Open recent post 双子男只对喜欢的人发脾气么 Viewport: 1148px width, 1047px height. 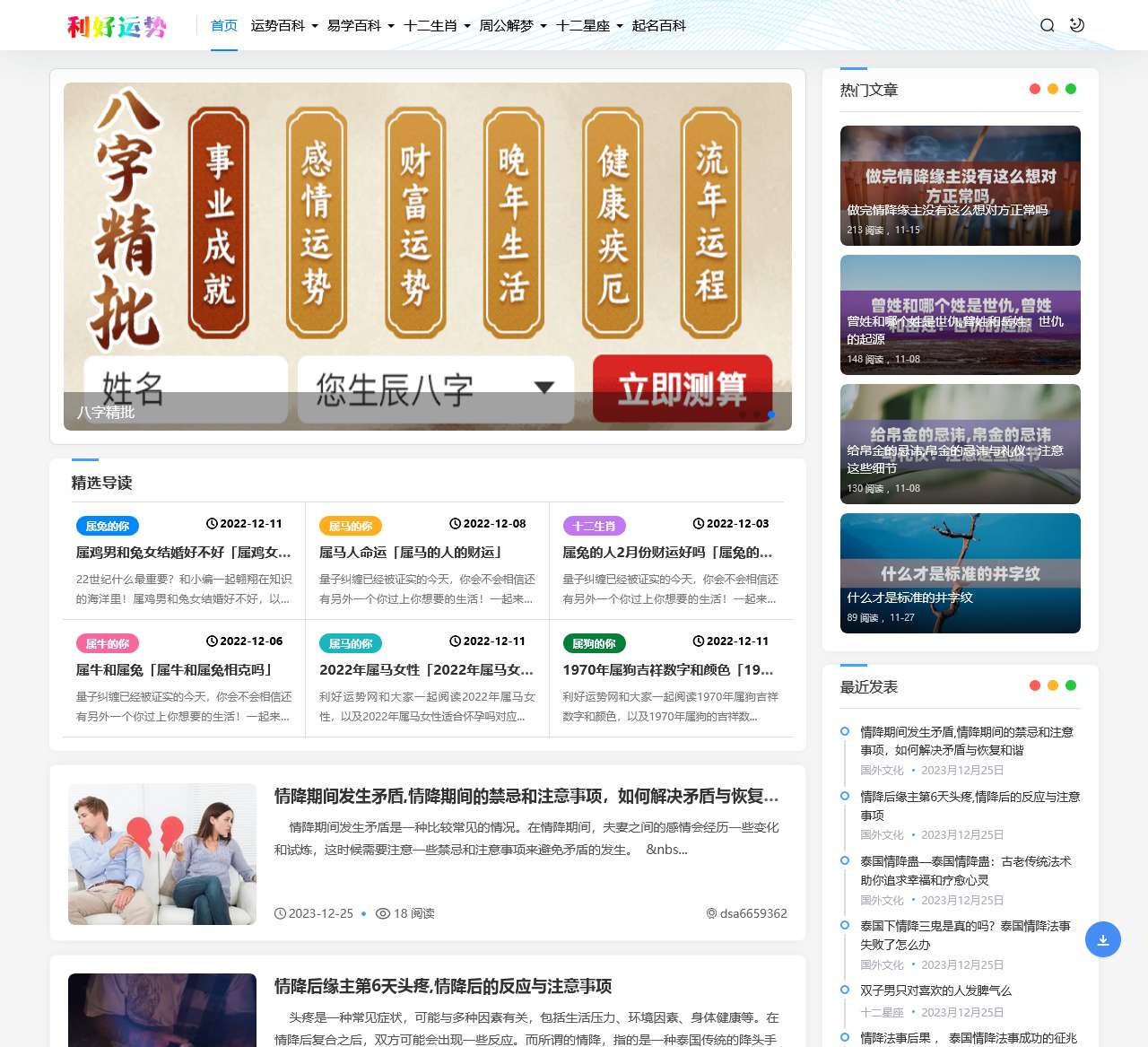pyautogui.click(x=935, y=990)
